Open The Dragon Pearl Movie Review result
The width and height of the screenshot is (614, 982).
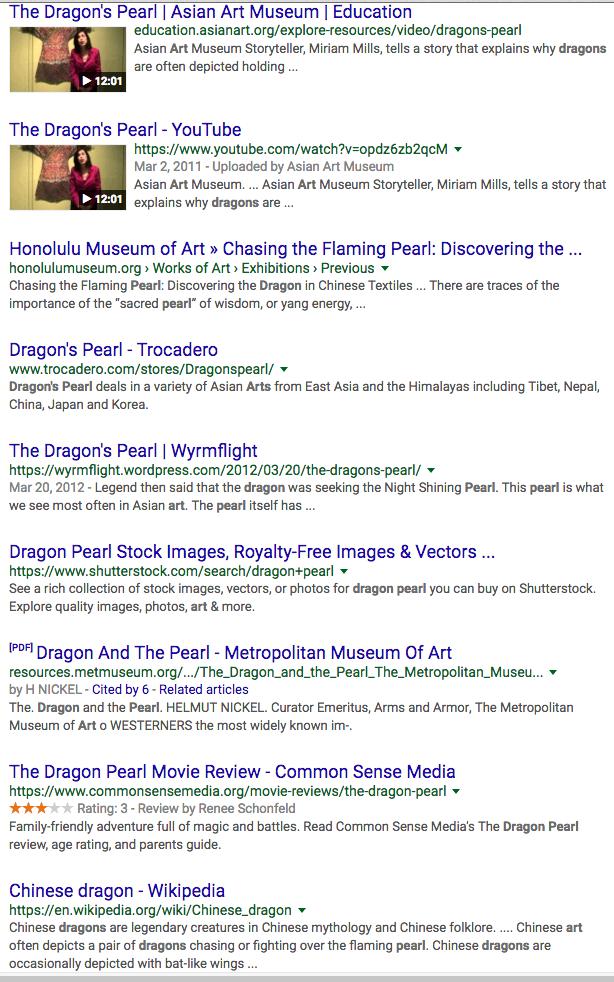[232, 772]
